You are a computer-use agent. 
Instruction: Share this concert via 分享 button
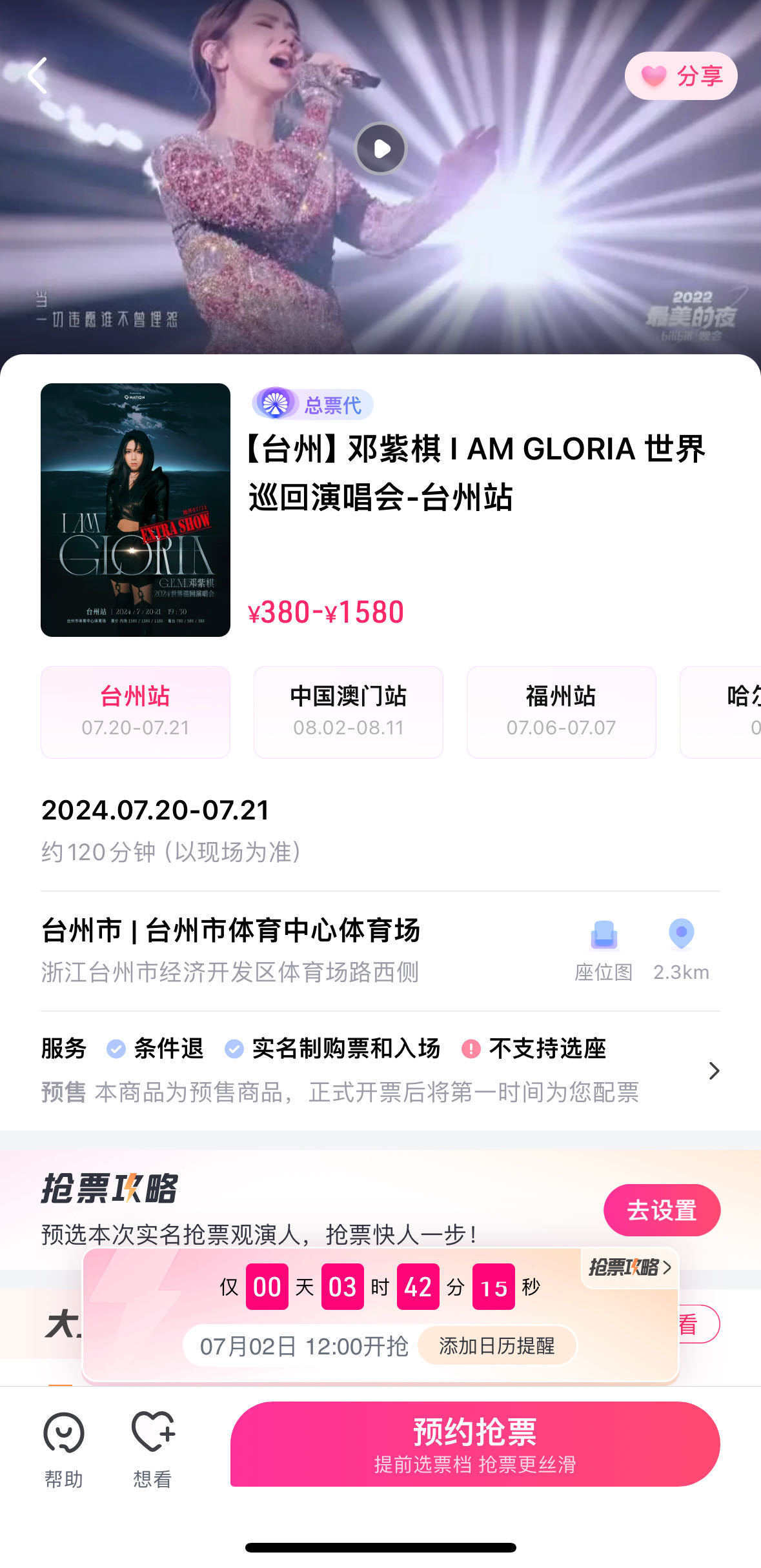(x=681, y=76)
